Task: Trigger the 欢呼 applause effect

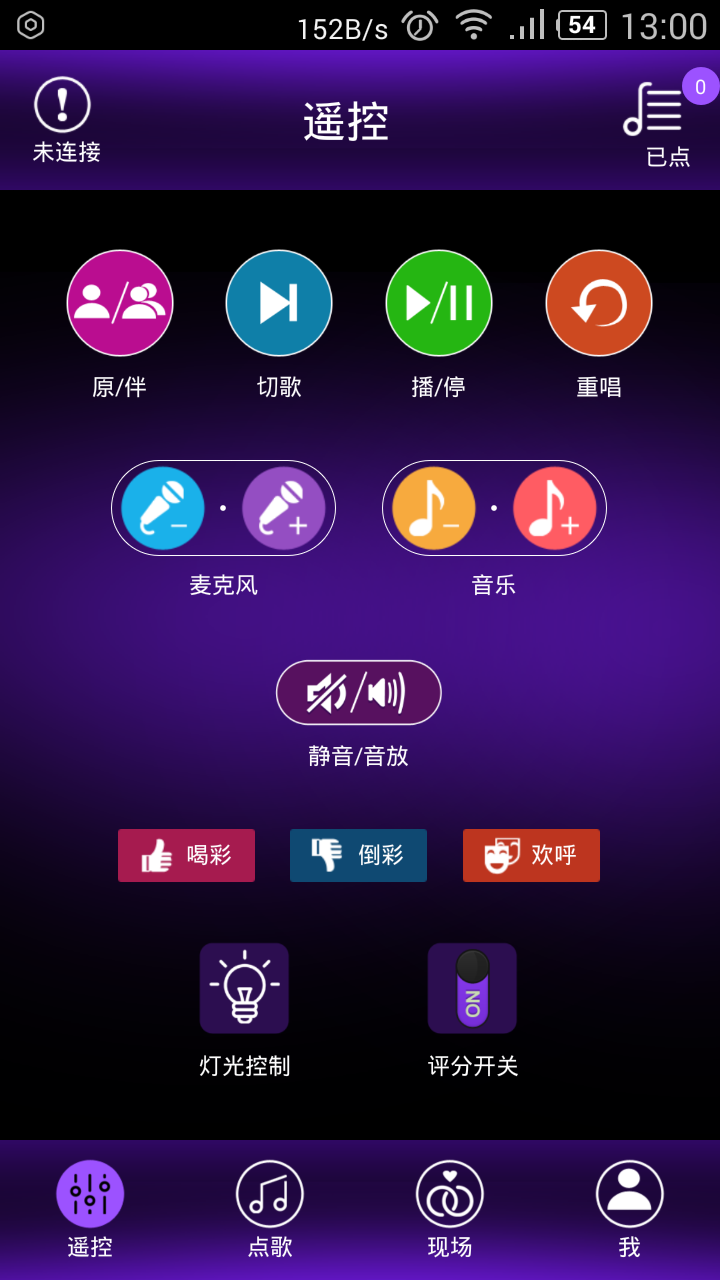Action: click(531, 856)
